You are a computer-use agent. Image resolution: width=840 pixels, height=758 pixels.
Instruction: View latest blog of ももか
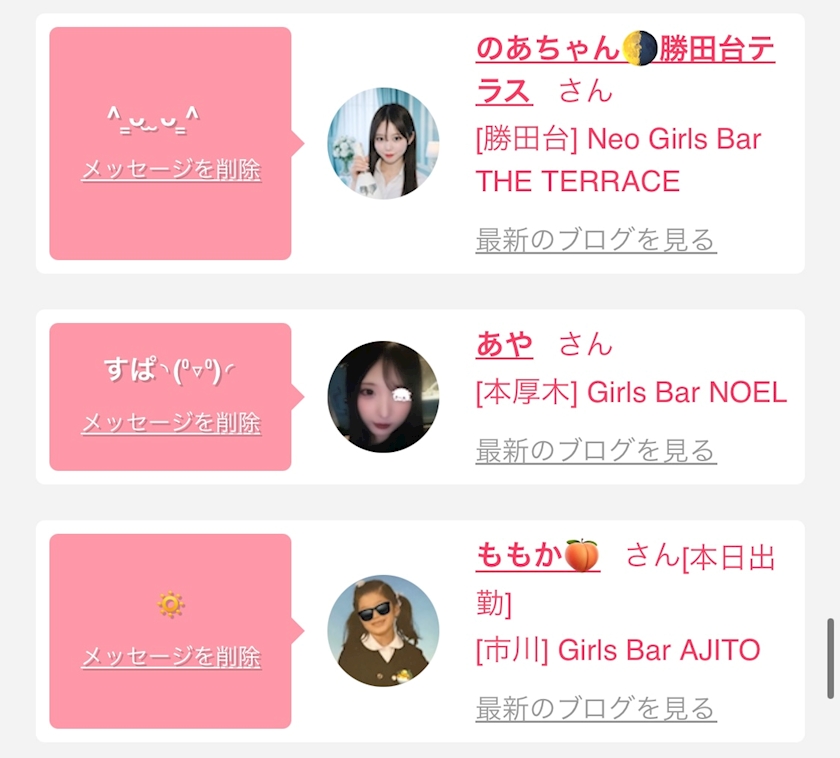click(596, 709)
